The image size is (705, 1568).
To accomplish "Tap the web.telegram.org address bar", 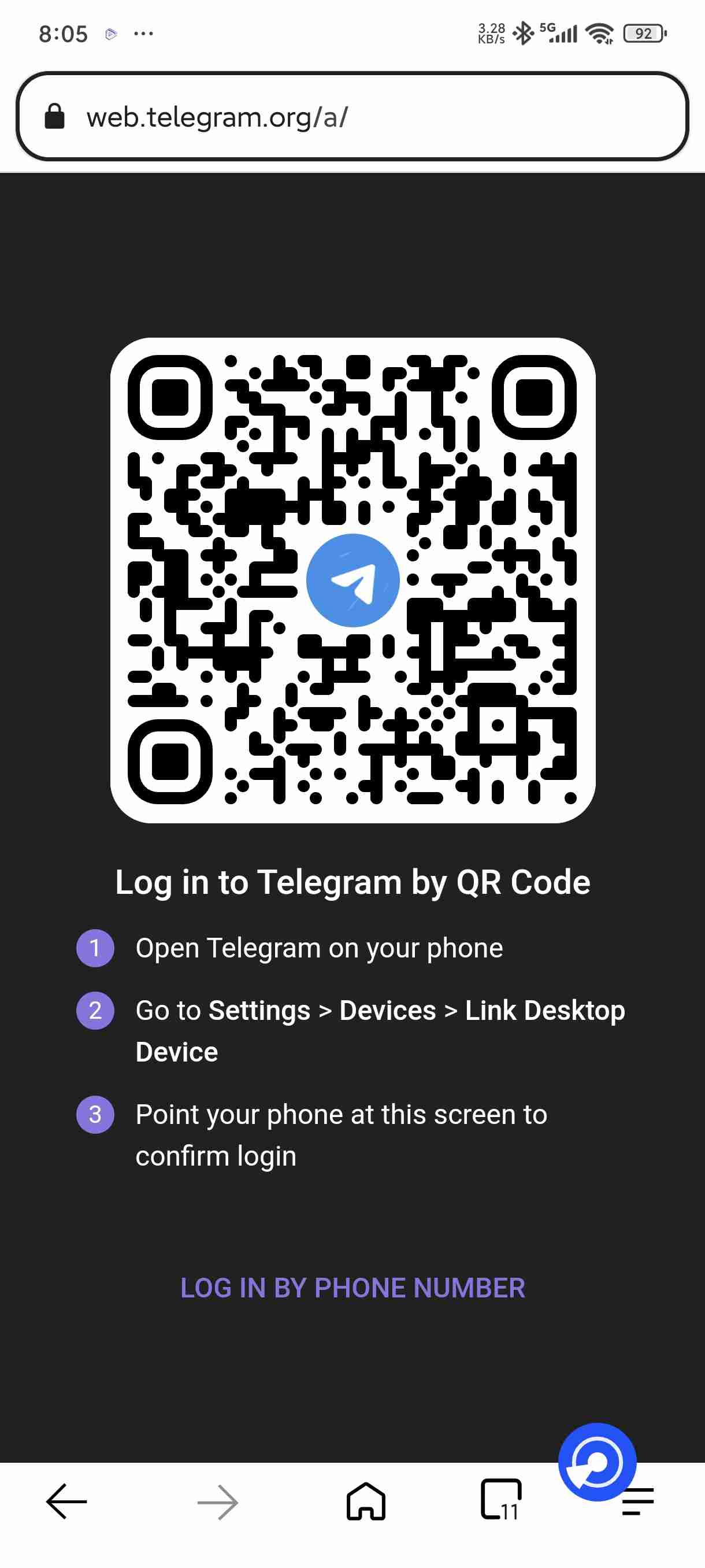I will pyautogui.click(x=365, y=117).
